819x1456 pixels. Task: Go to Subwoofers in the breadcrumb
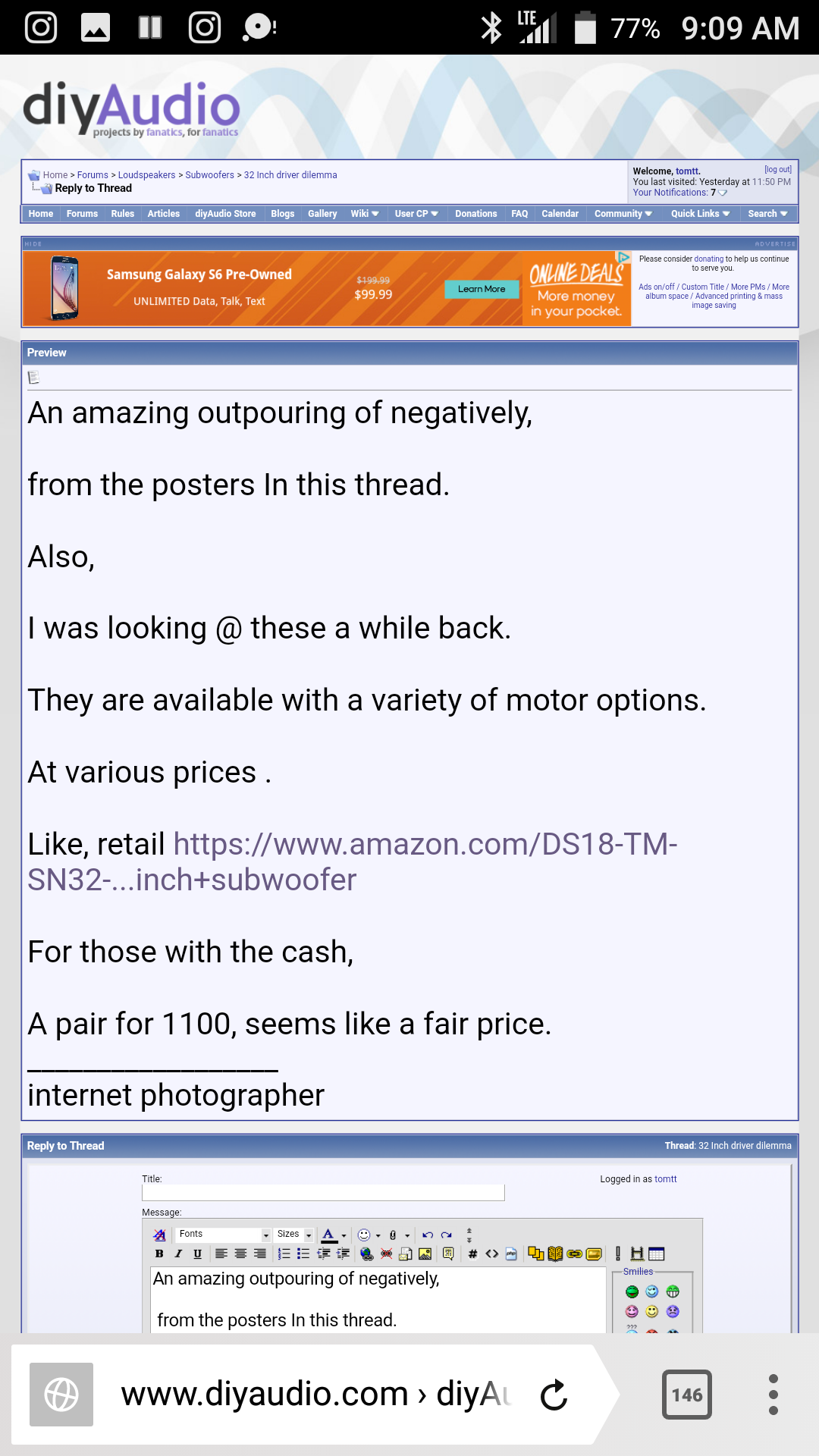[209, 175]
